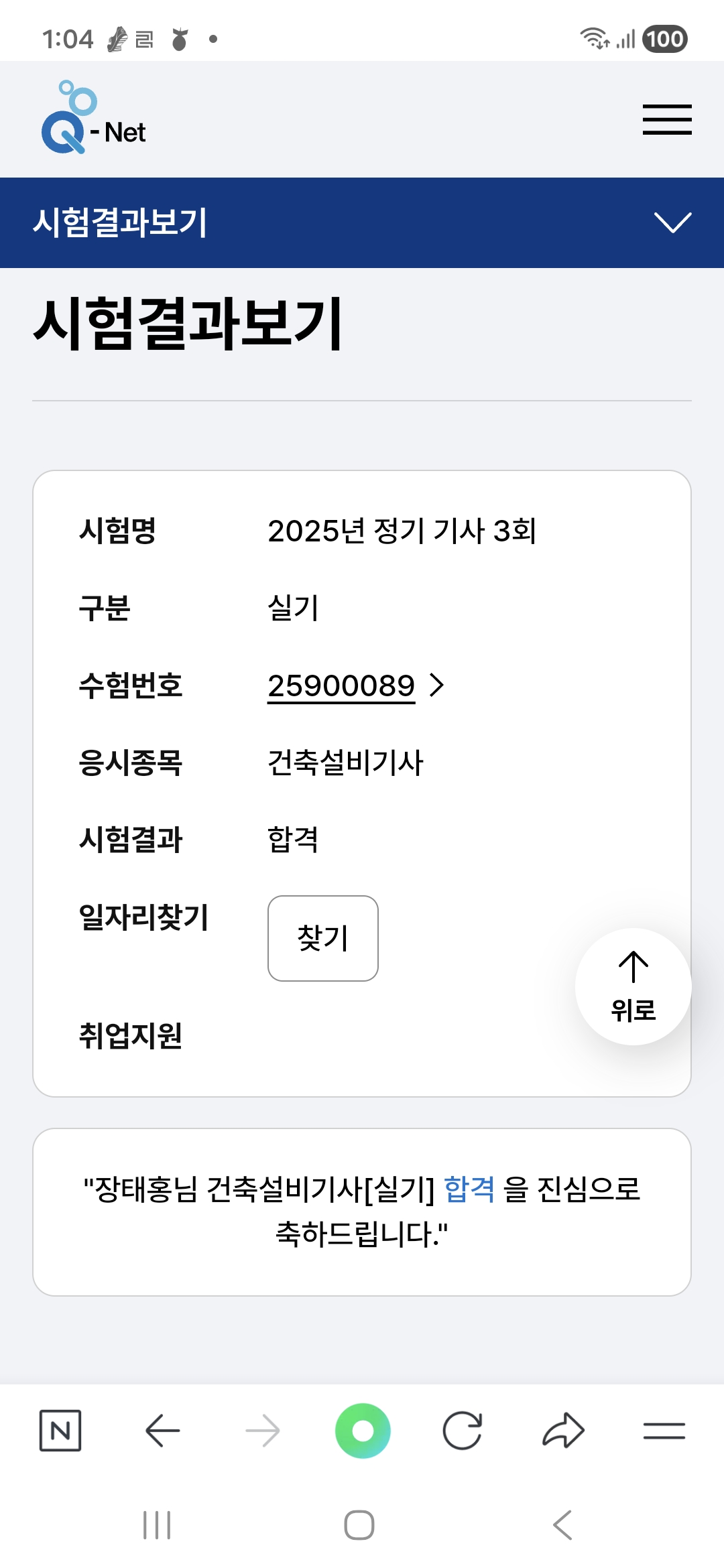
Task: Tap the green Naver center button
Action: point(363,1431)
